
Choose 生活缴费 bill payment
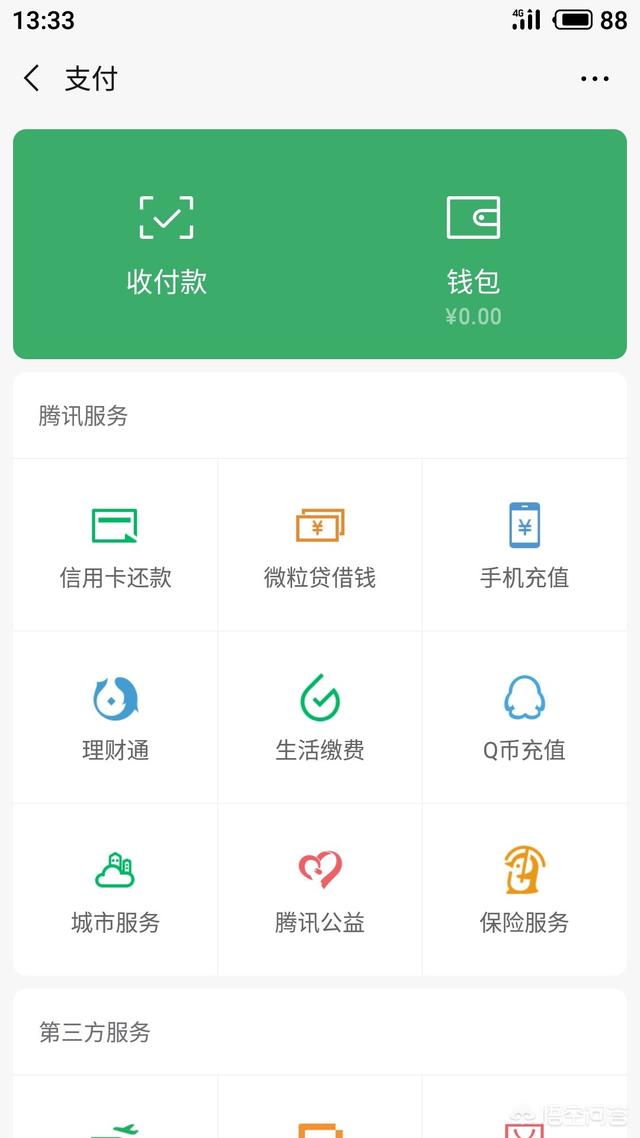coord(320,717)
